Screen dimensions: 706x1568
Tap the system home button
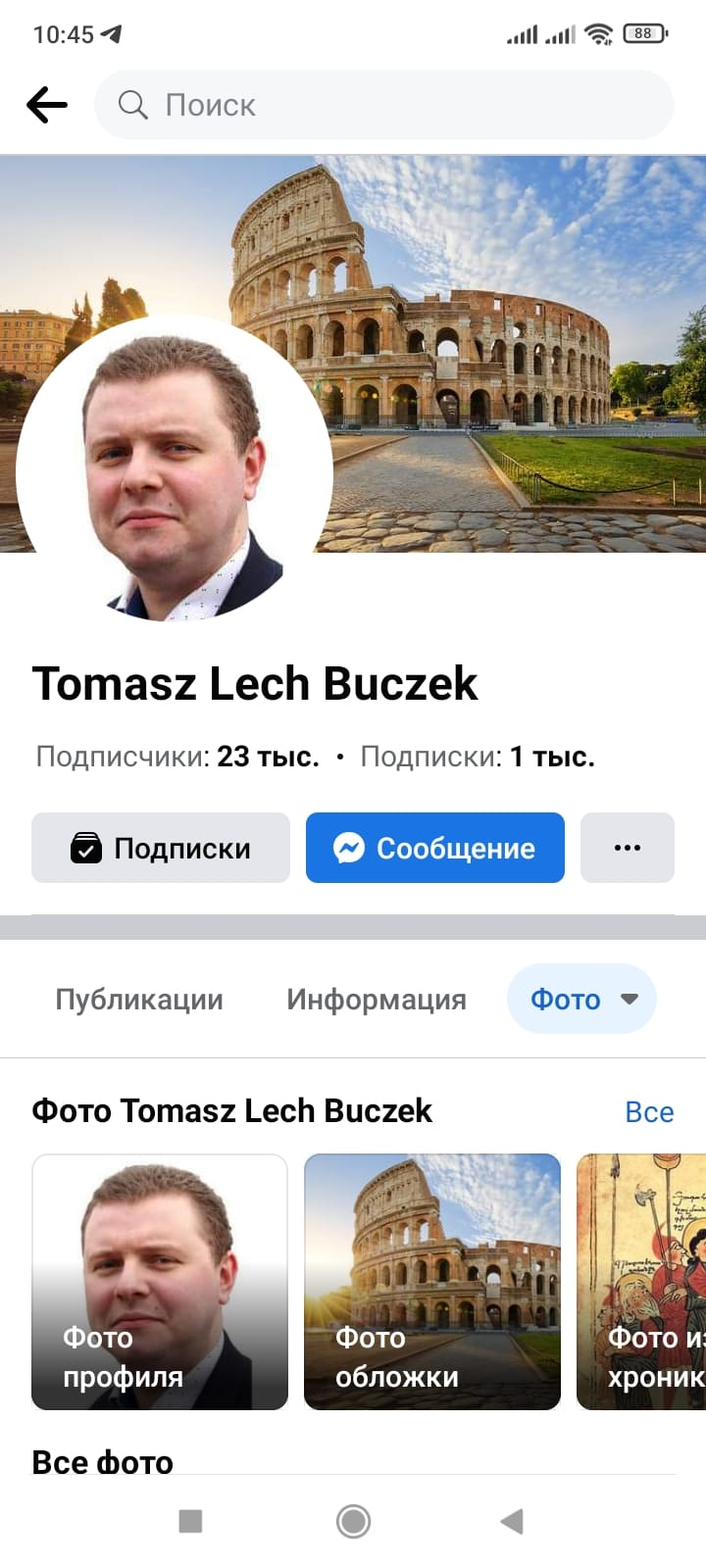tap(353, 1521)
